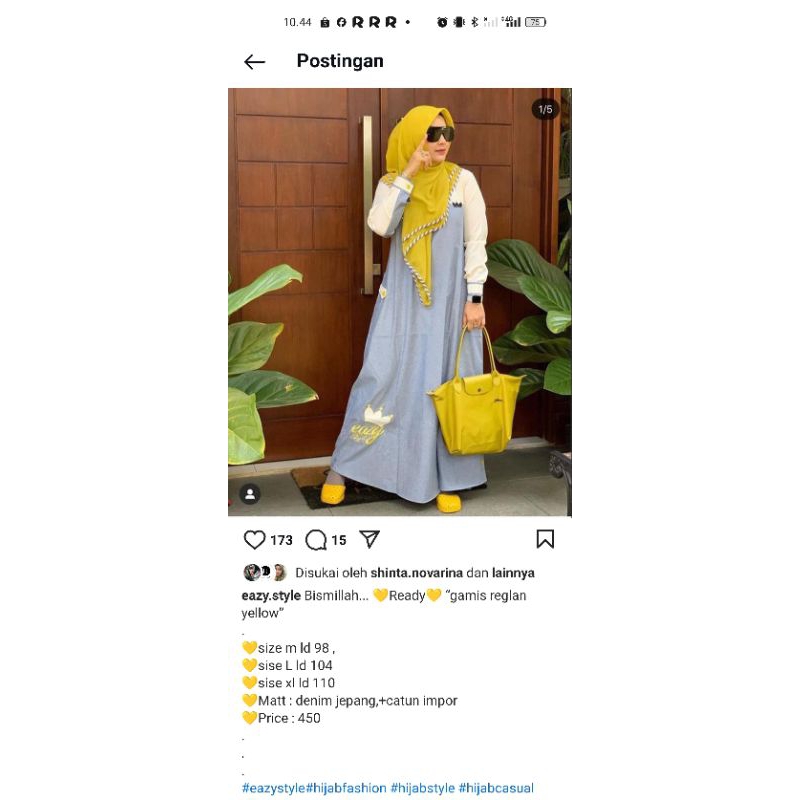View tagged people on the photo
Image resolution: width=800 pixels, height=800 pixels.
(250, 494)
